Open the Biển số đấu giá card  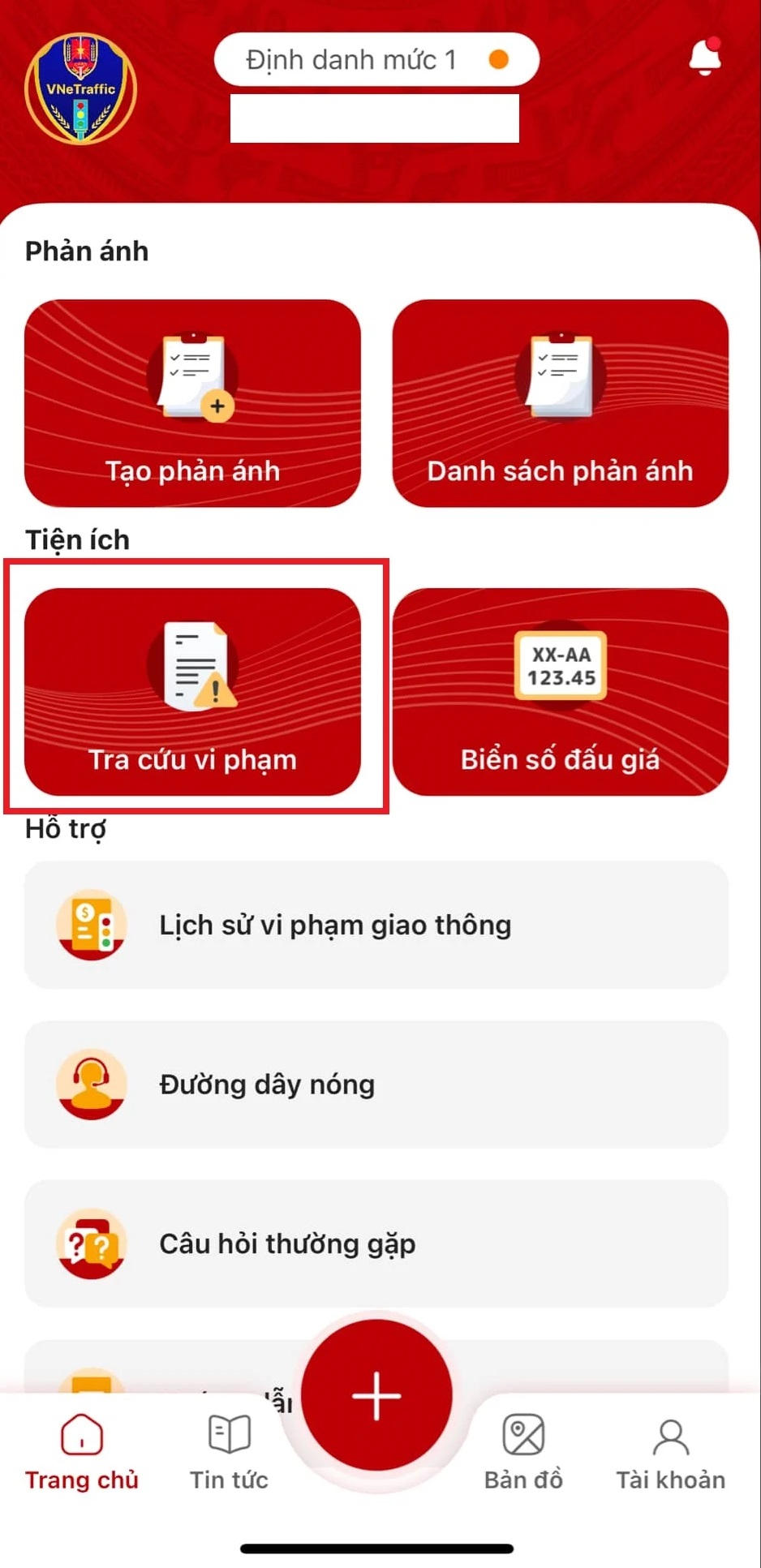click(x=560, y=691)
